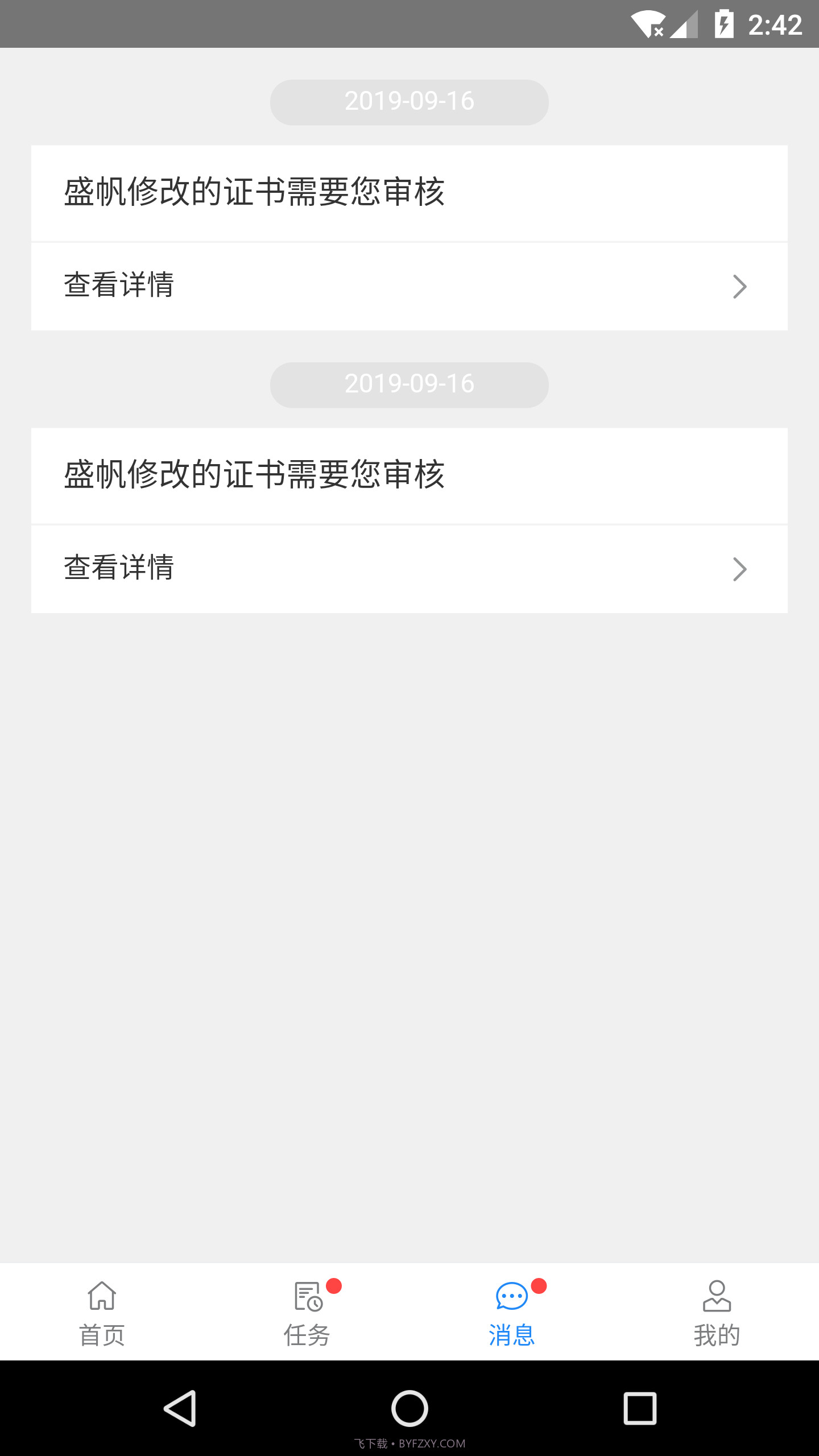Select the first 2019-09-16 date badge
This screenshot has height=1456, width=819.
(x=409, y=102)
